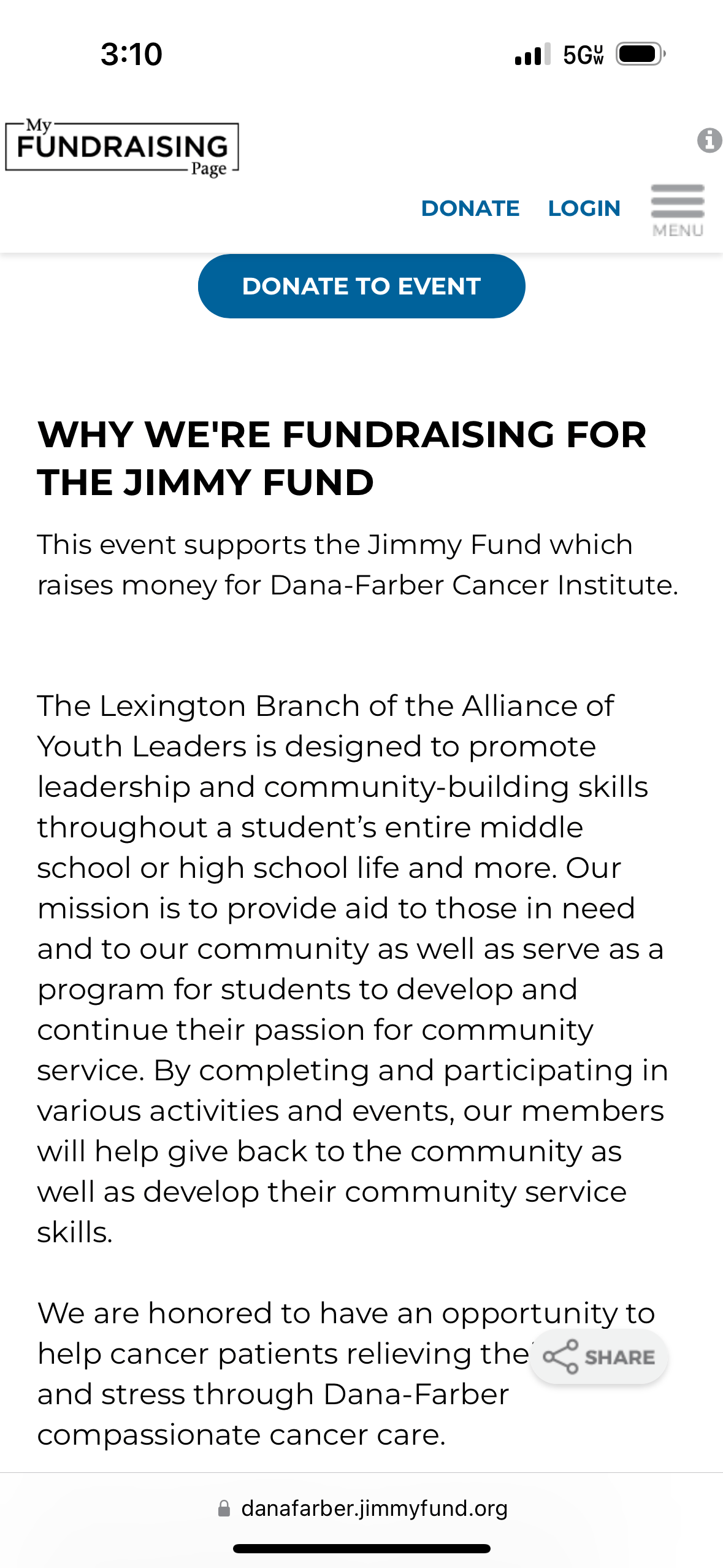Viewport: 723px width, 1568px height.
Task: Select the LOGIN link
Action: 584,208
